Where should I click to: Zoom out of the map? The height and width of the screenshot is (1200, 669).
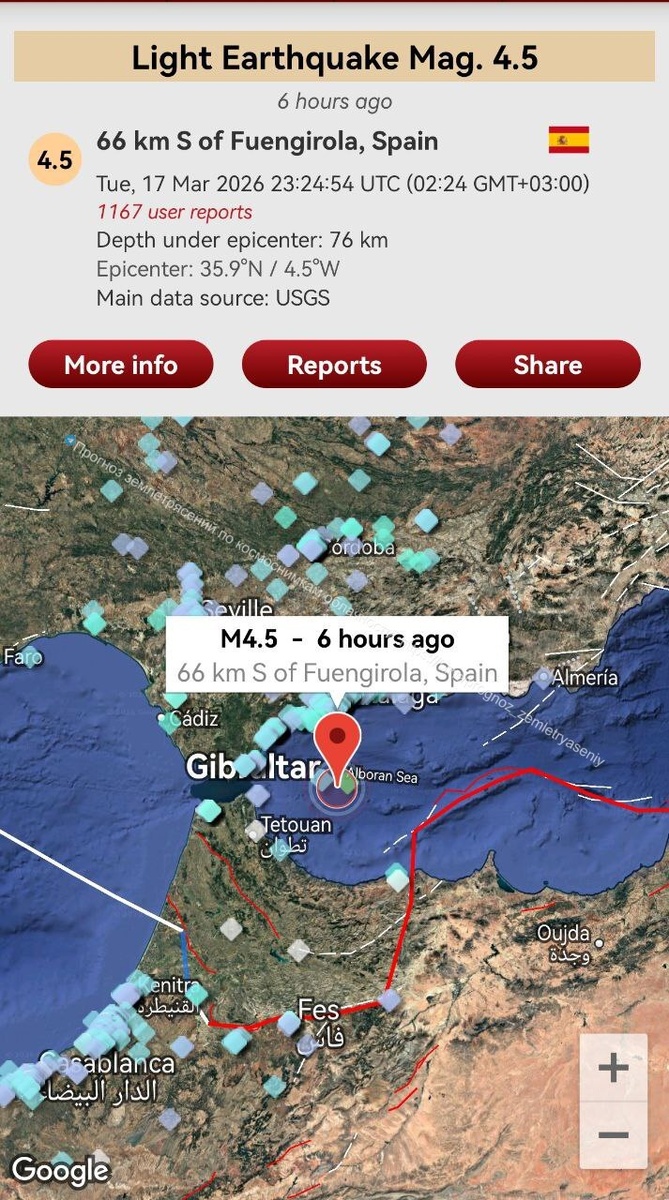point(613,1135)
